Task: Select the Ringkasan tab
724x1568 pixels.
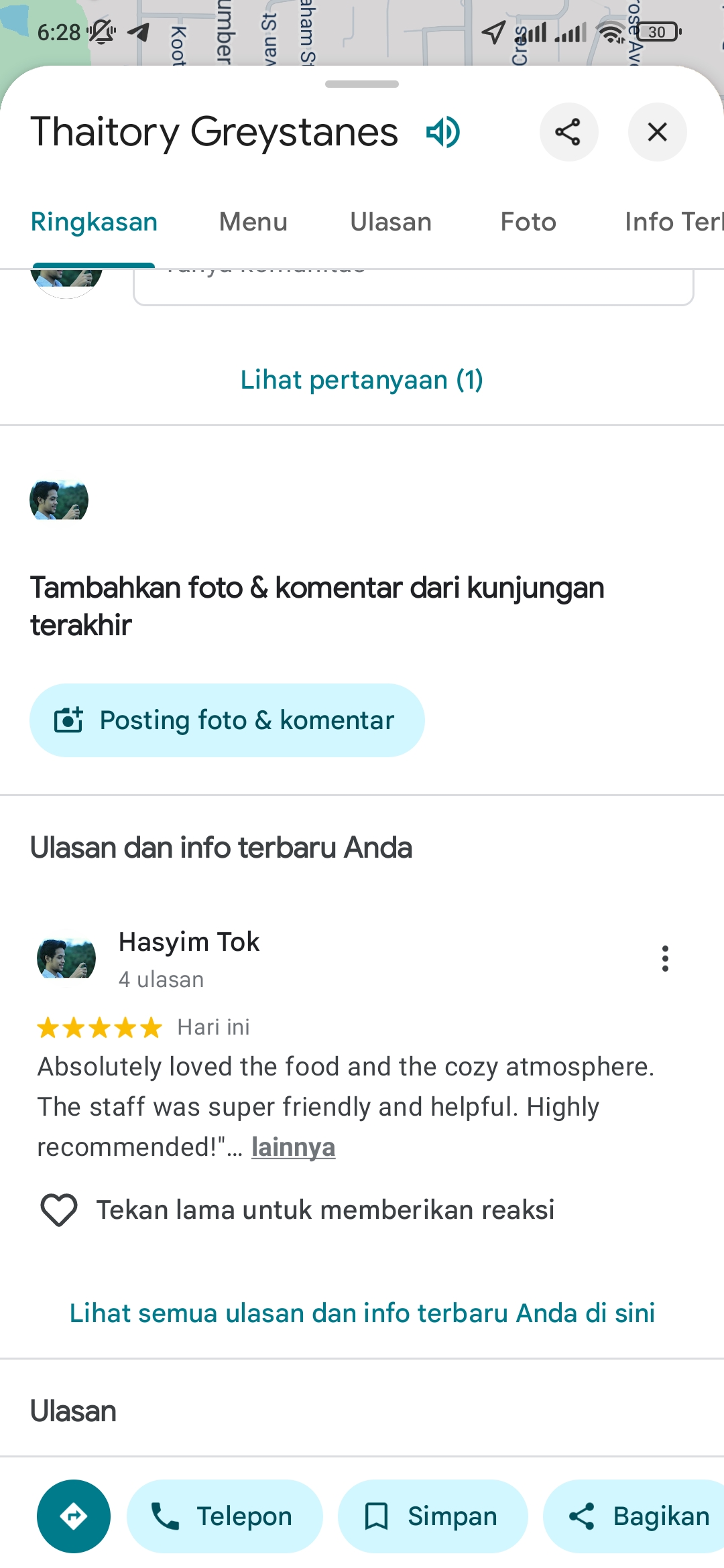Action: click(94, 222)
